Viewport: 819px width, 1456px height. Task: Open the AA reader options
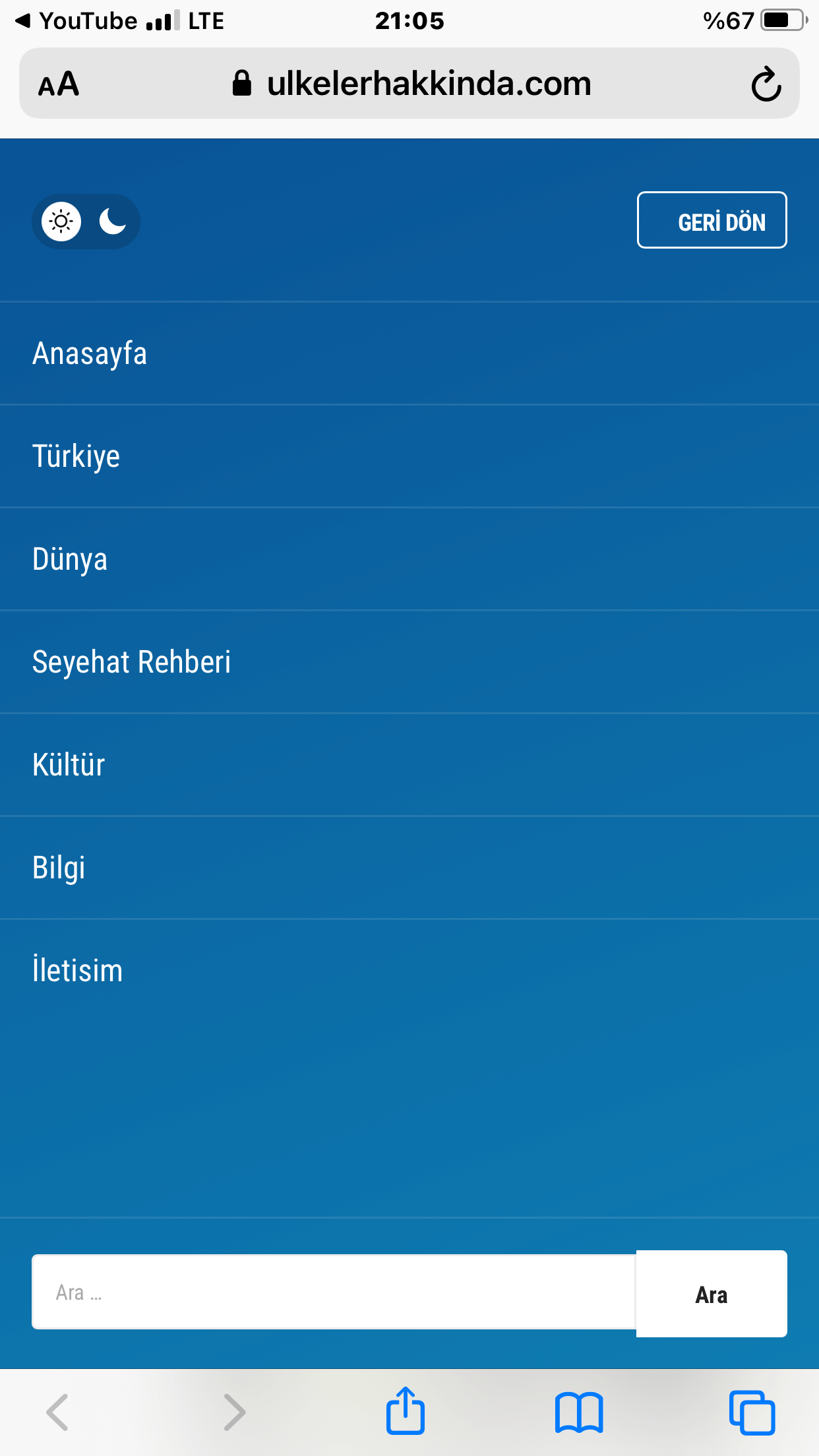pyautogui.click(x=59, y=84)
